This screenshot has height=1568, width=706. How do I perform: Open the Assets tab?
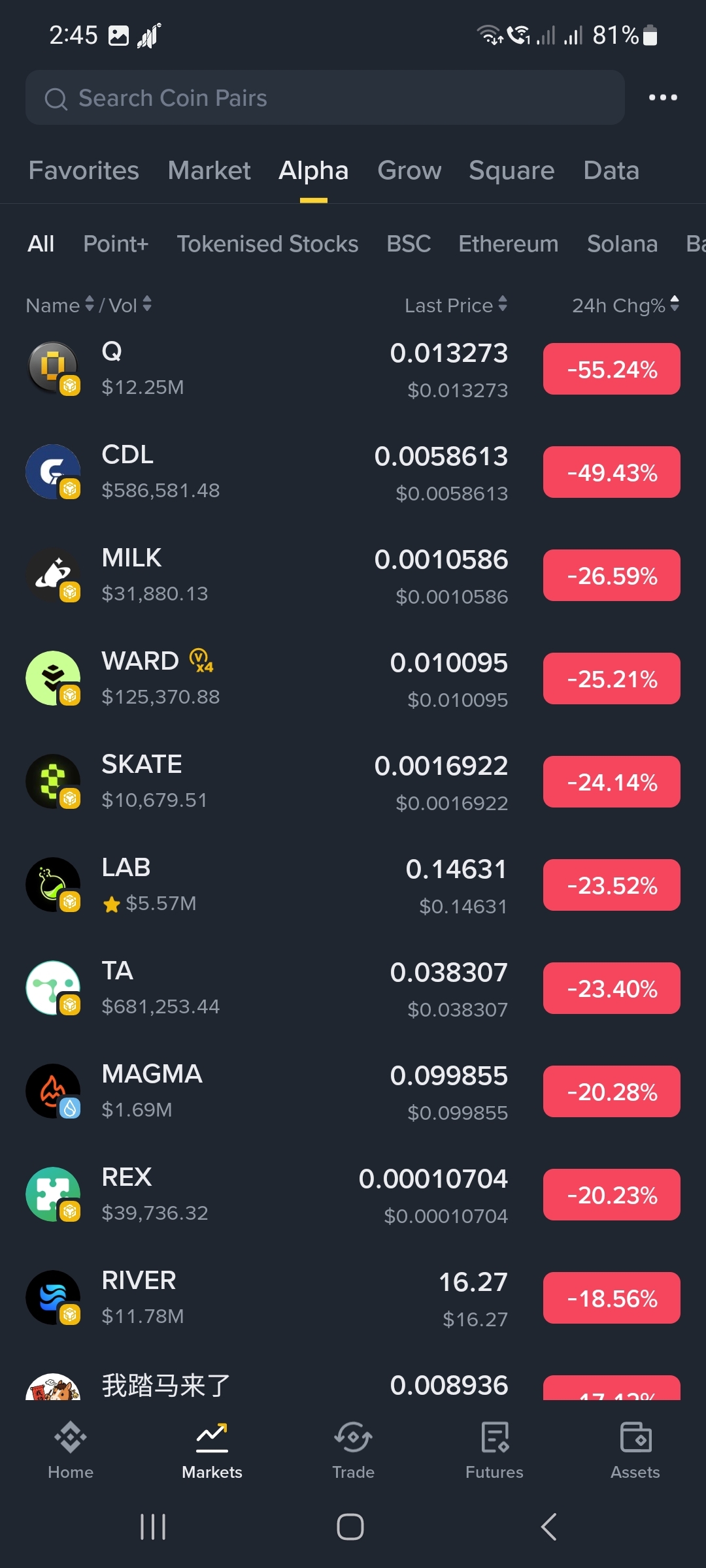click(x=635, y=1450)
